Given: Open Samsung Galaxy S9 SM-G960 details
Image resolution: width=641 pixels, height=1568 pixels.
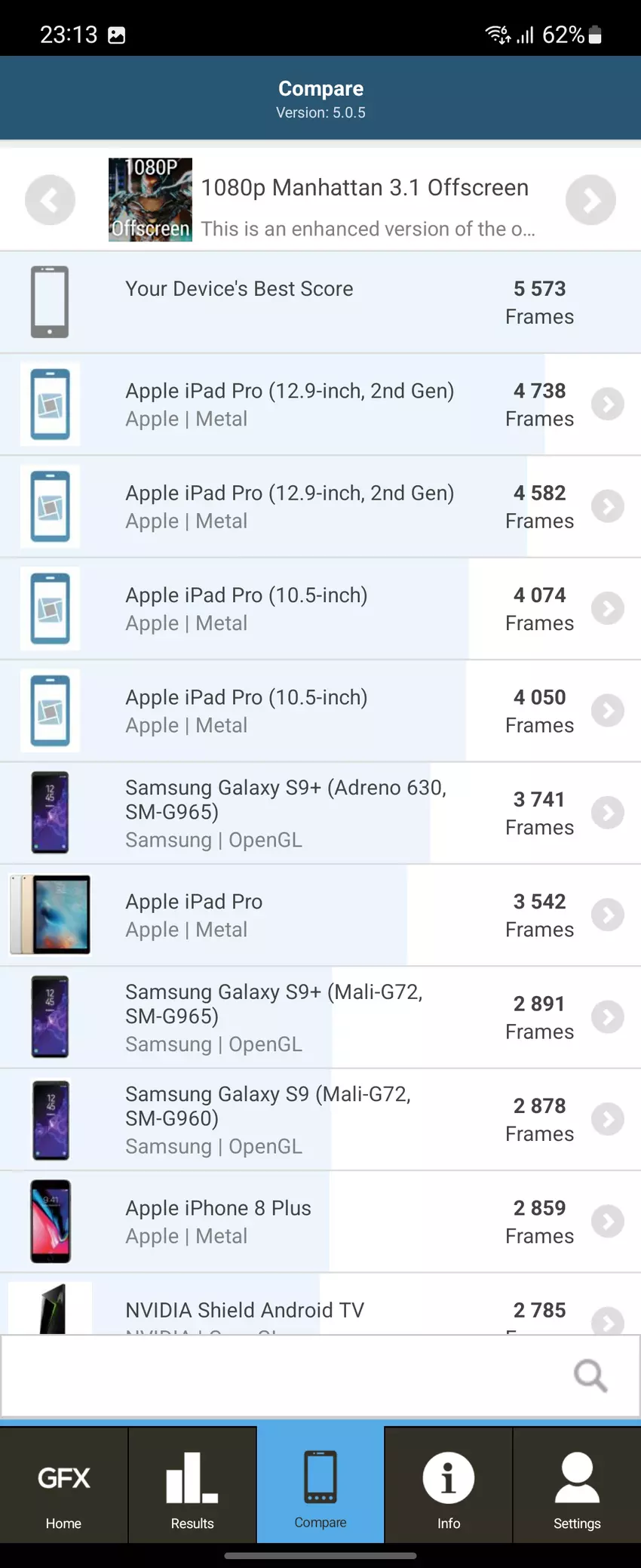Looking at the screenshot, I should click(x=320, y=1119).
